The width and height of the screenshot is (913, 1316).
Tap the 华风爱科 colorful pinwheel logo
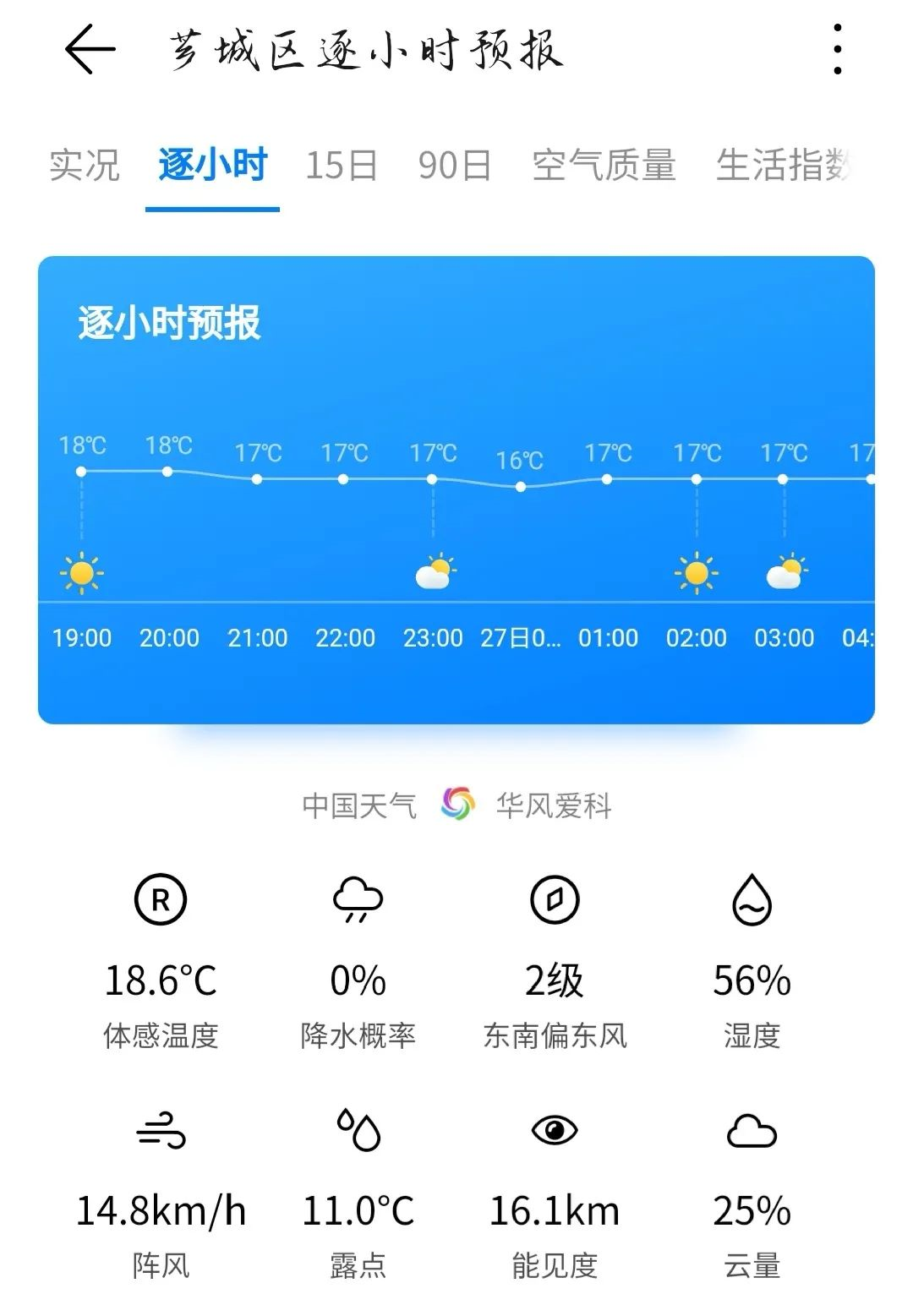pyautogui.click(x=456, y=805)
